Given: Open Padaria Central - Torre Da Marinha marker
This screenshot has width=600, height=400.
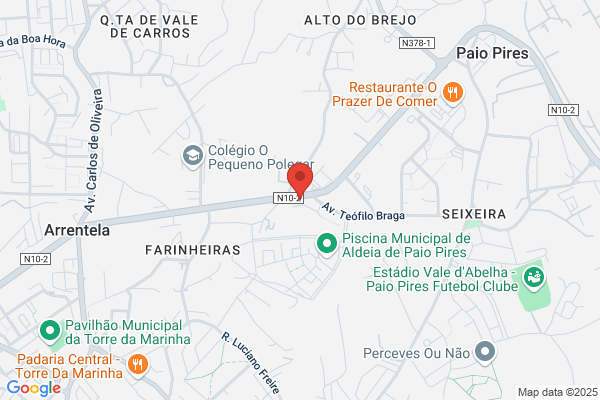Looking at the screenshot, I should pyautogui.click(x=138, y=365).
